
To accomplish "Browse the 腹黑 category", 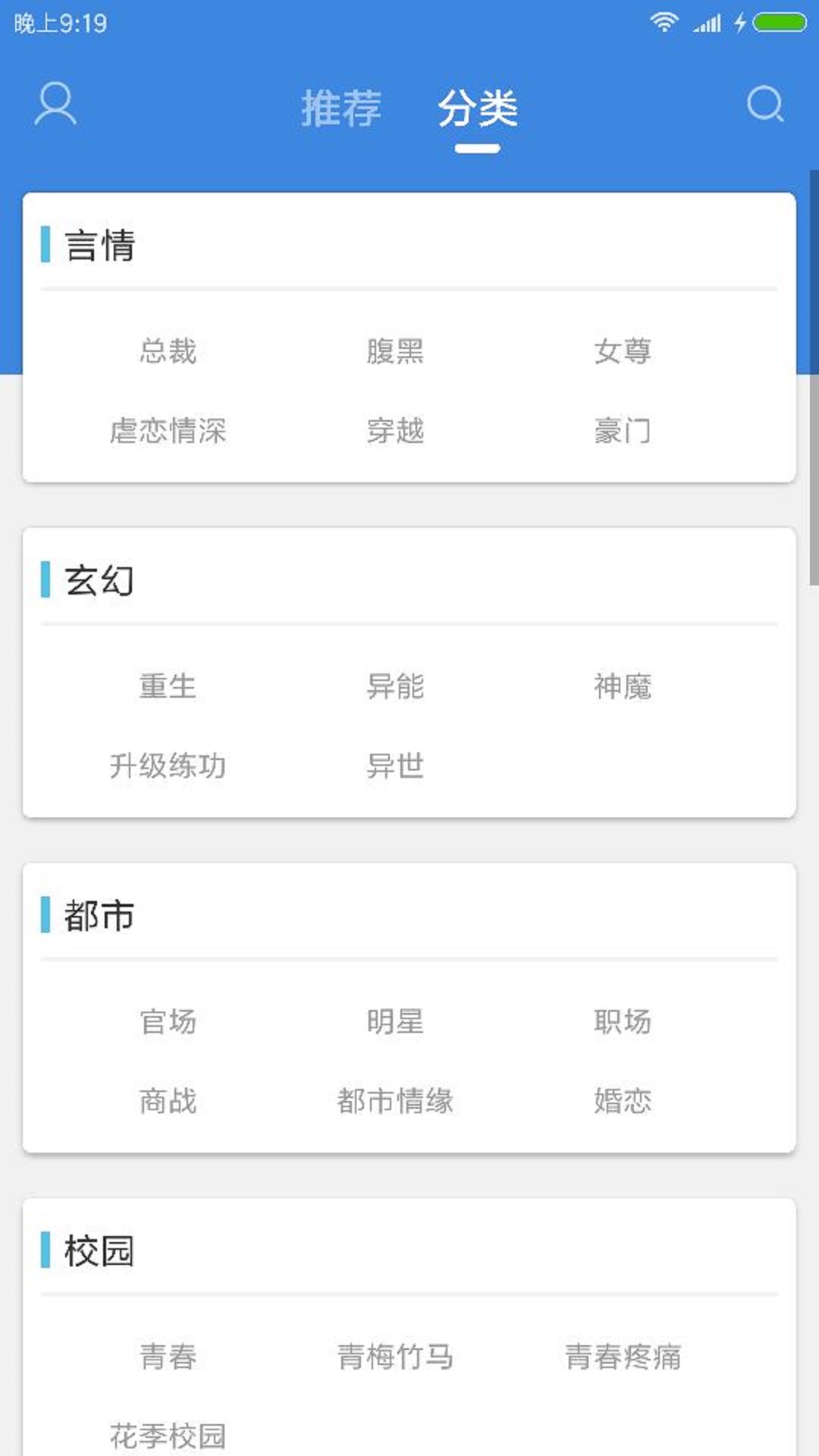I will pos(395,352).
